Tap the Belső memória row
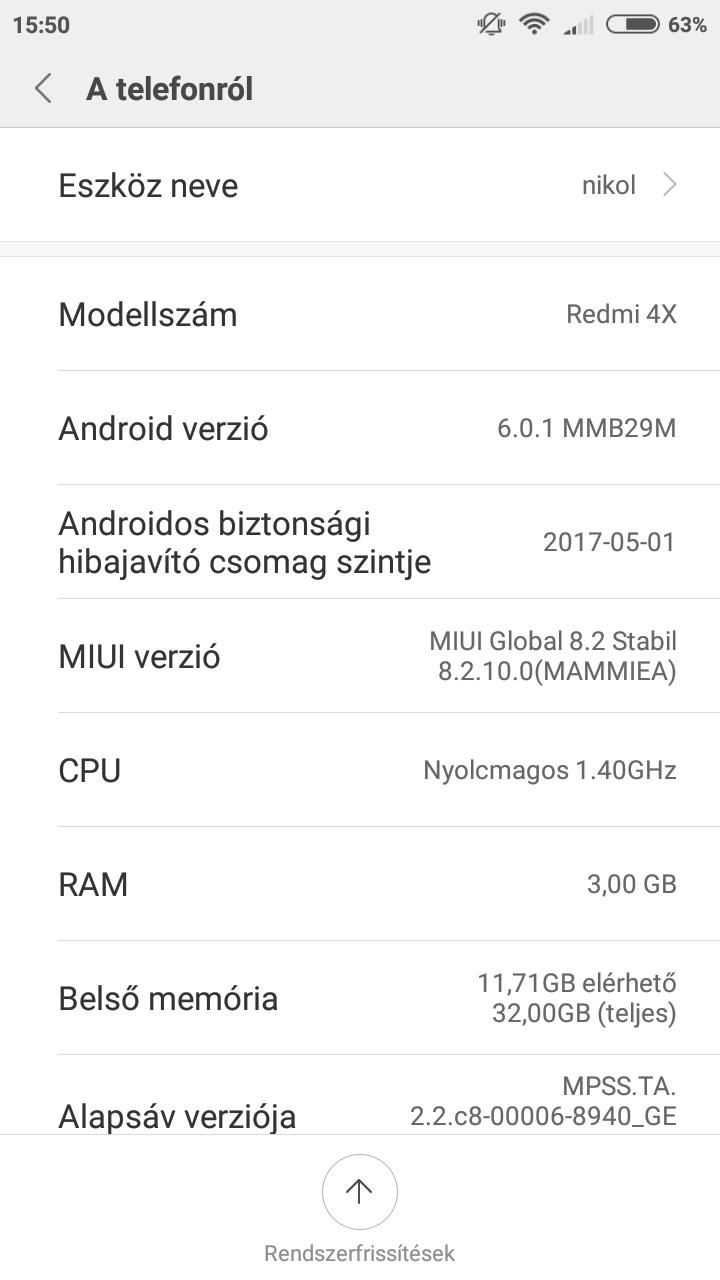Screen dimensions: 720x1280 click(360, 998)
